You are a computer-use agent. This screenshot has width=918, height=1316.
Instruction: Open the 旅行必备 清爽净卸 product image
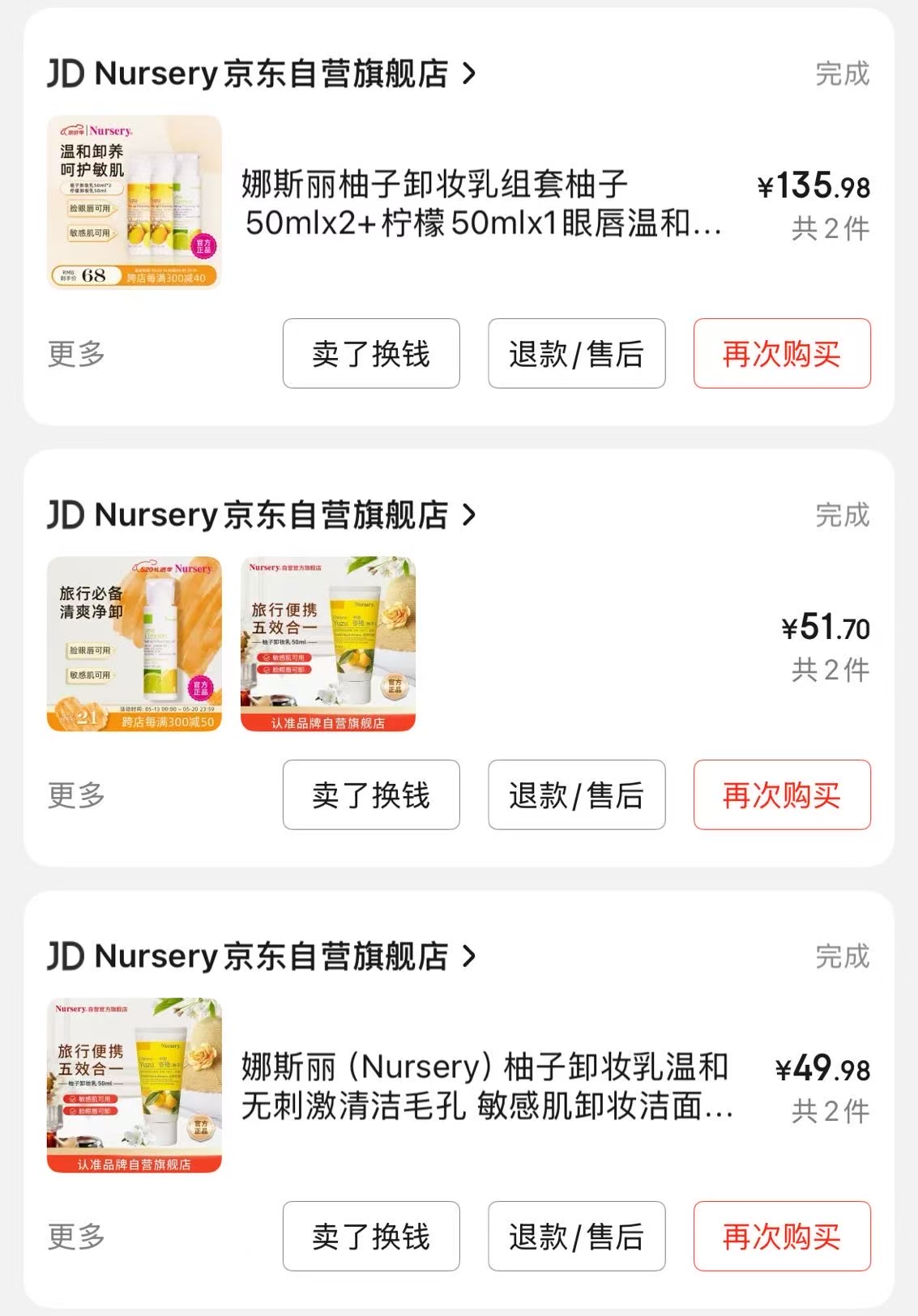134,644
